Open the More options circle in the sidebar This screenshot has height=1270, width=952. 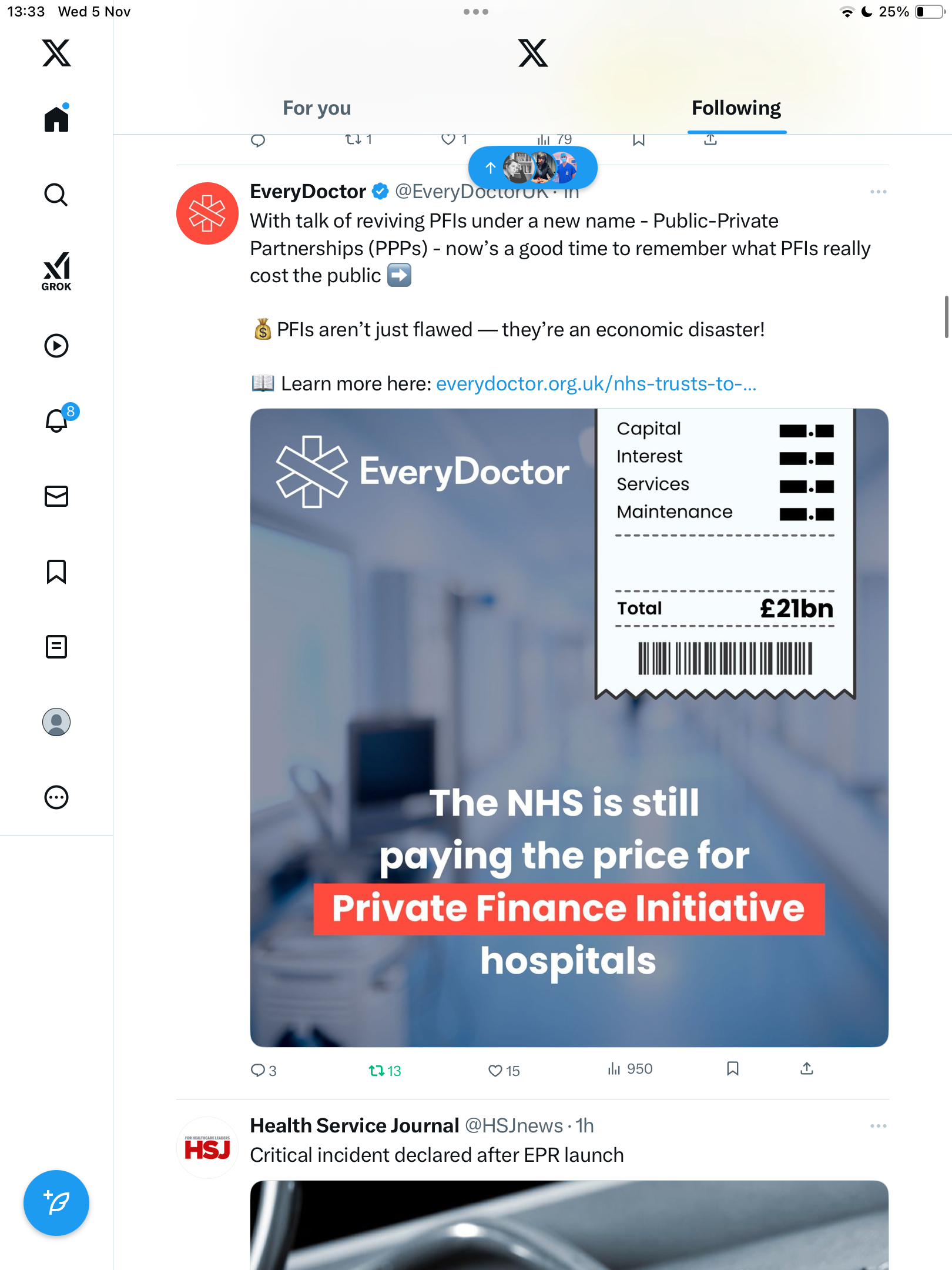pyautogui.click(x=56, y=797)
